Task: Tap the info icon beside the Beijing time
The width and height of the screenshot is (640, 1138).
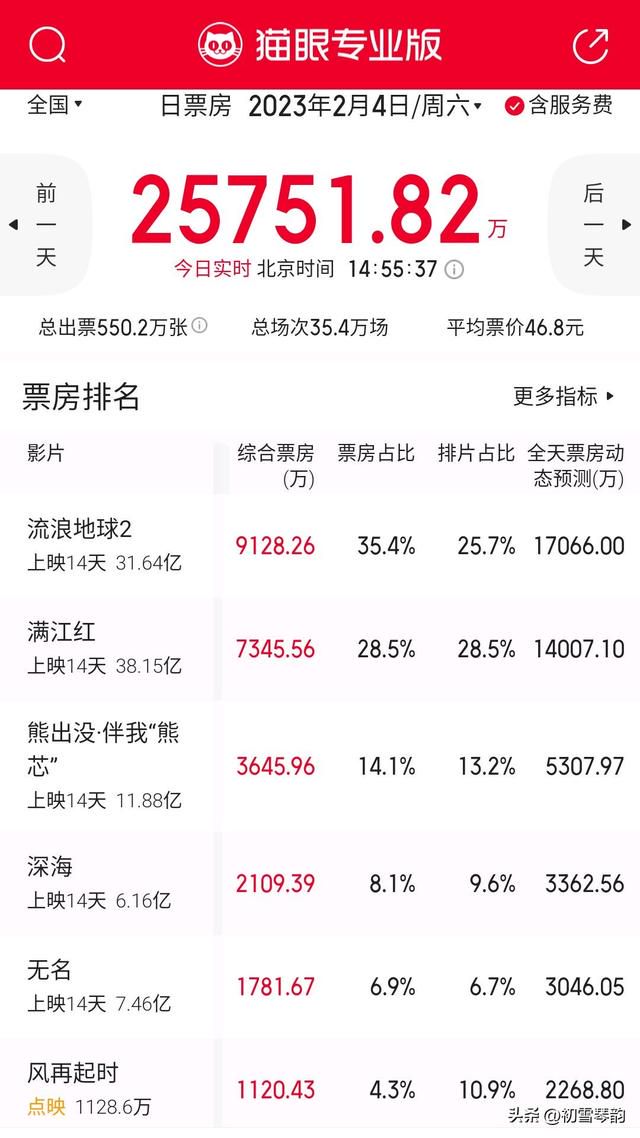Action: (454, 270)
